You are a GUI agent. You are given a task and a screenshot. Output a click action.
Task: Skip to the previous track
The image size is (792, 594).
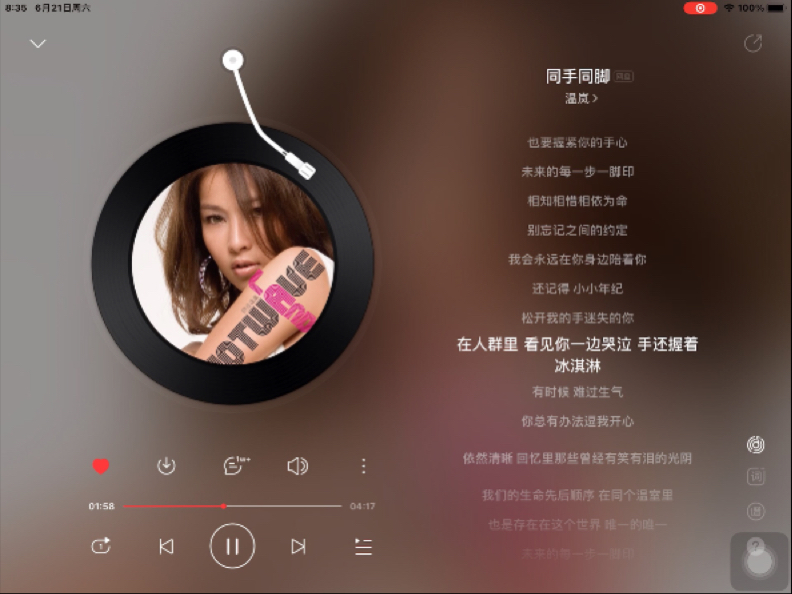pos(166,546)
